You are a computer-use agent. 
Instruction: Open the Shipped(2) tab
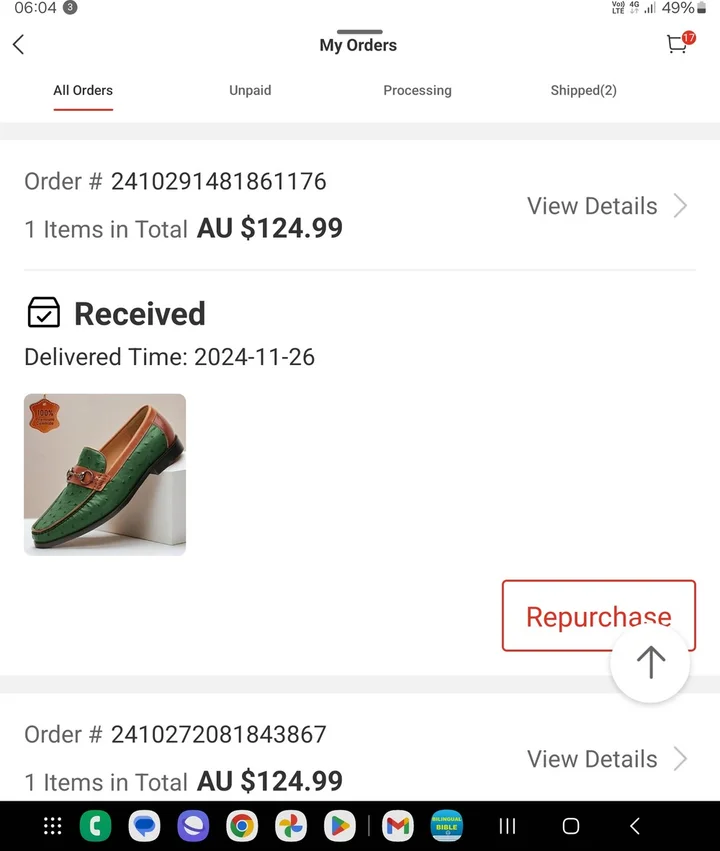pyautogui.click(x=583, y=90)
